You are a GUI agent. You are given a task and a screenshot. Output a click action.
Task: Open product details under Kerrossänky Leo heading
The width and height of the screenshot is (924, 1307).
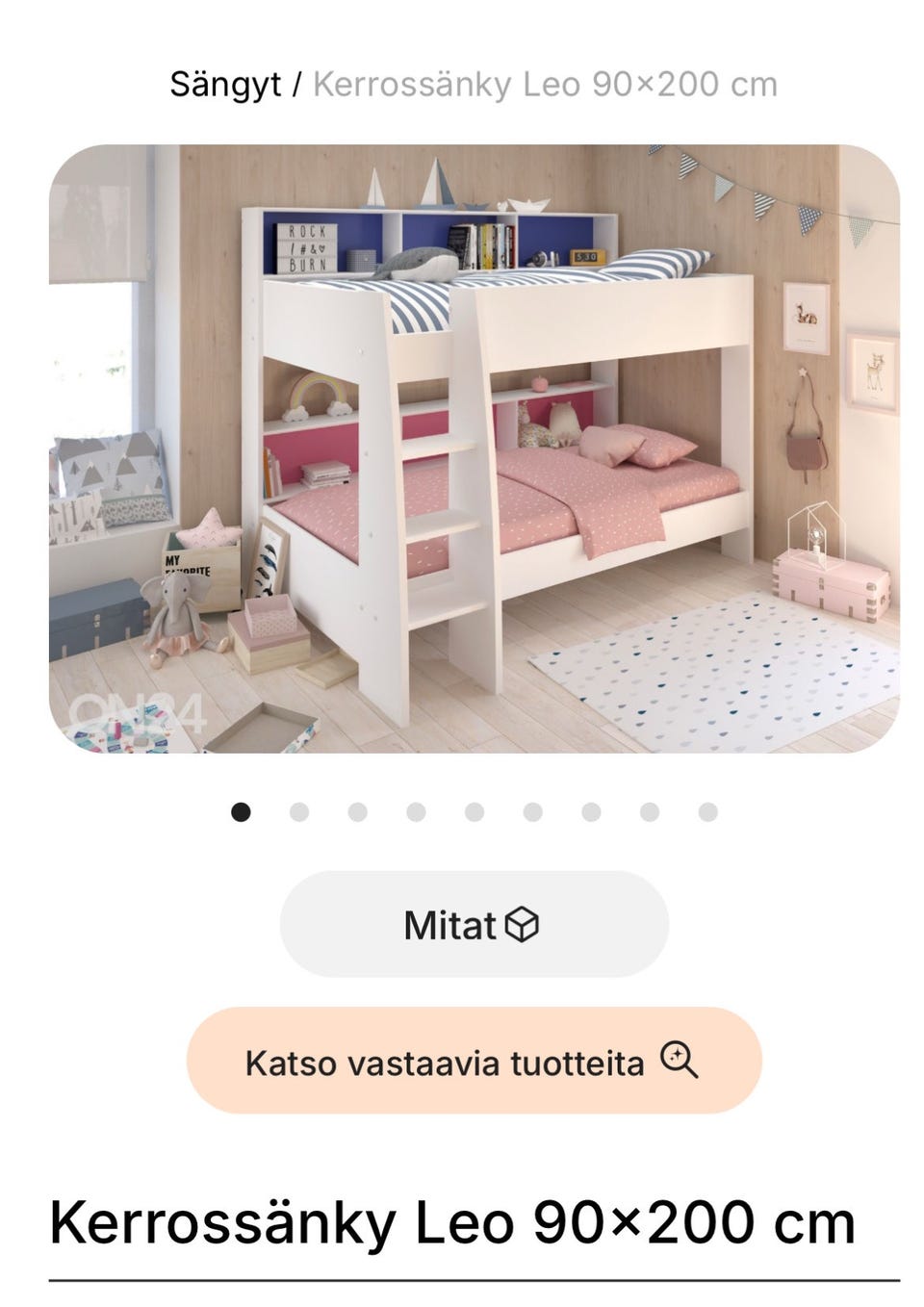click(x=452, y=1224)
